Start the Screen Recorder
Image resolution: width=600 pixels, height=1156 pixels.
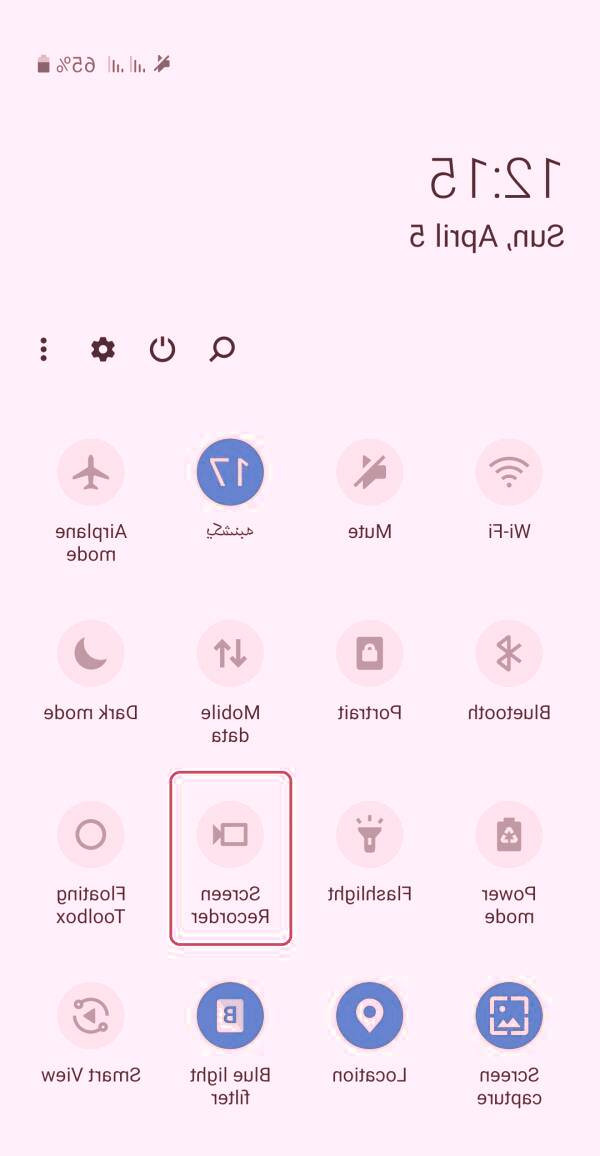[230, 834]
